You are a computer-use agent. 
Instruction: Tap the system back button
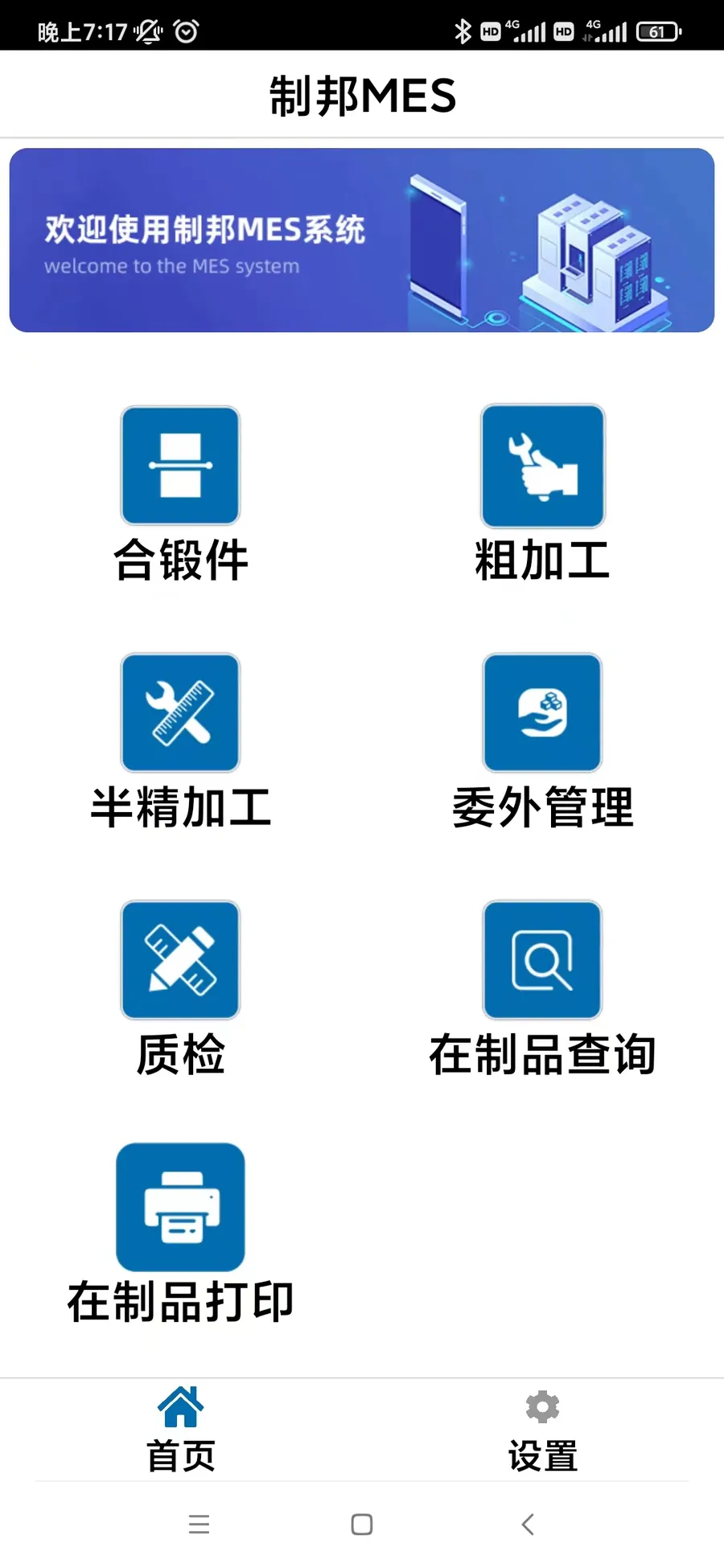pos(528,1524)
